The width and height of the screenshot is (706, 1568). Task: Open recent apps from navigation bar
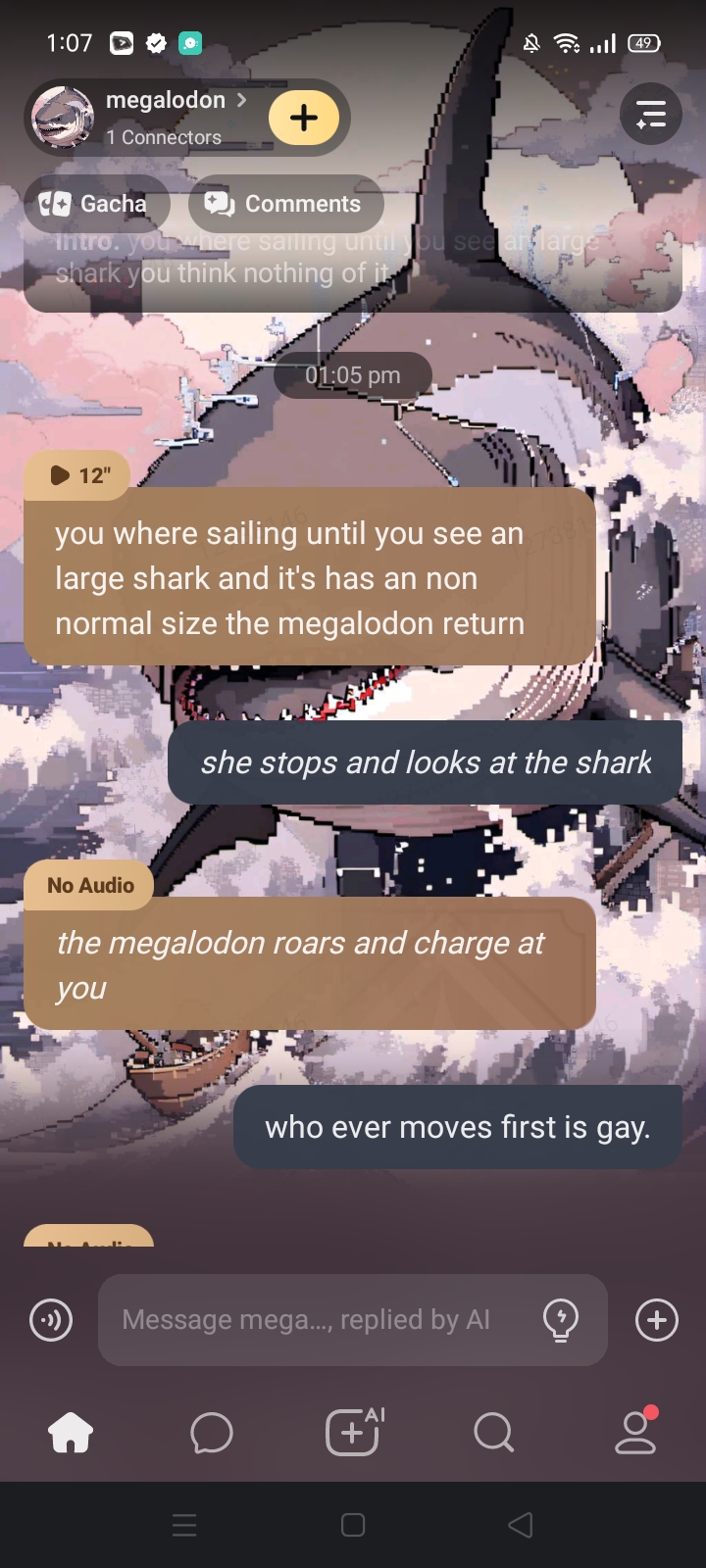click(184, 1525)
